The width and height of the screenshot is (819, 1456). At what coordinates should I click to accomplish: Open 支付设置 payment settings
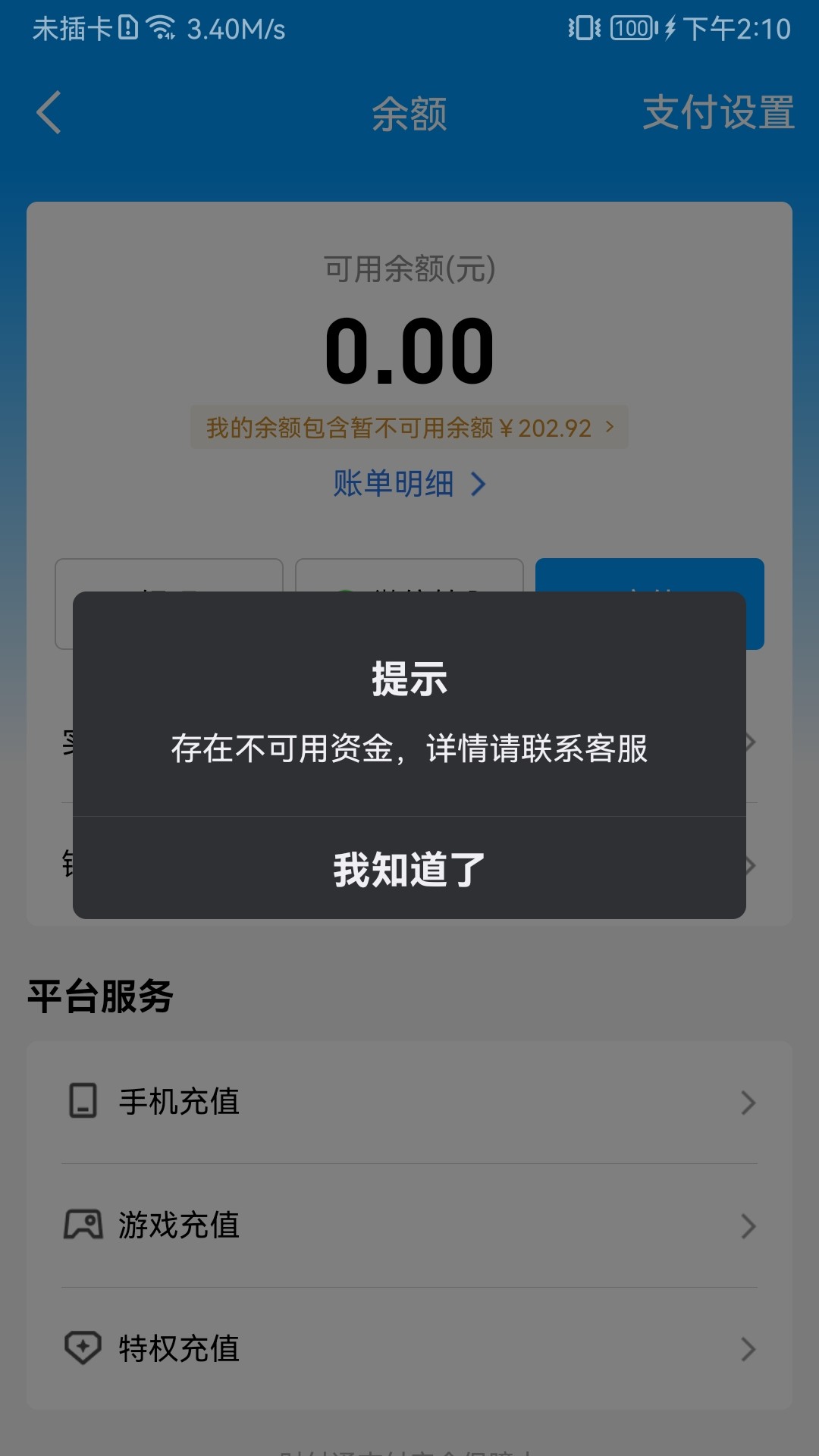pyautogui.click(x=718, y=114)
